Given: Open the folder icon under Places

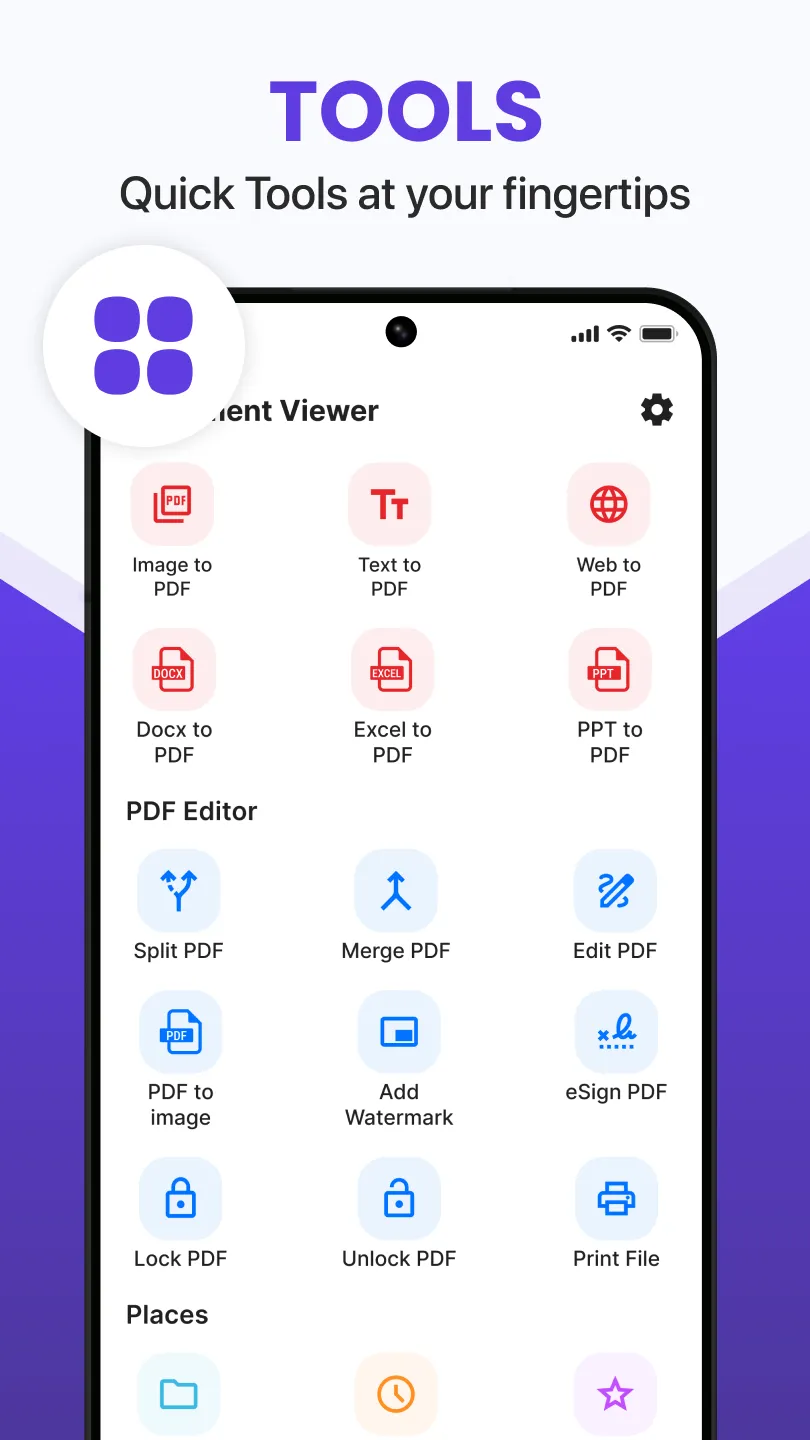Looking at the screenshot, I should (x=178, y=1393).
